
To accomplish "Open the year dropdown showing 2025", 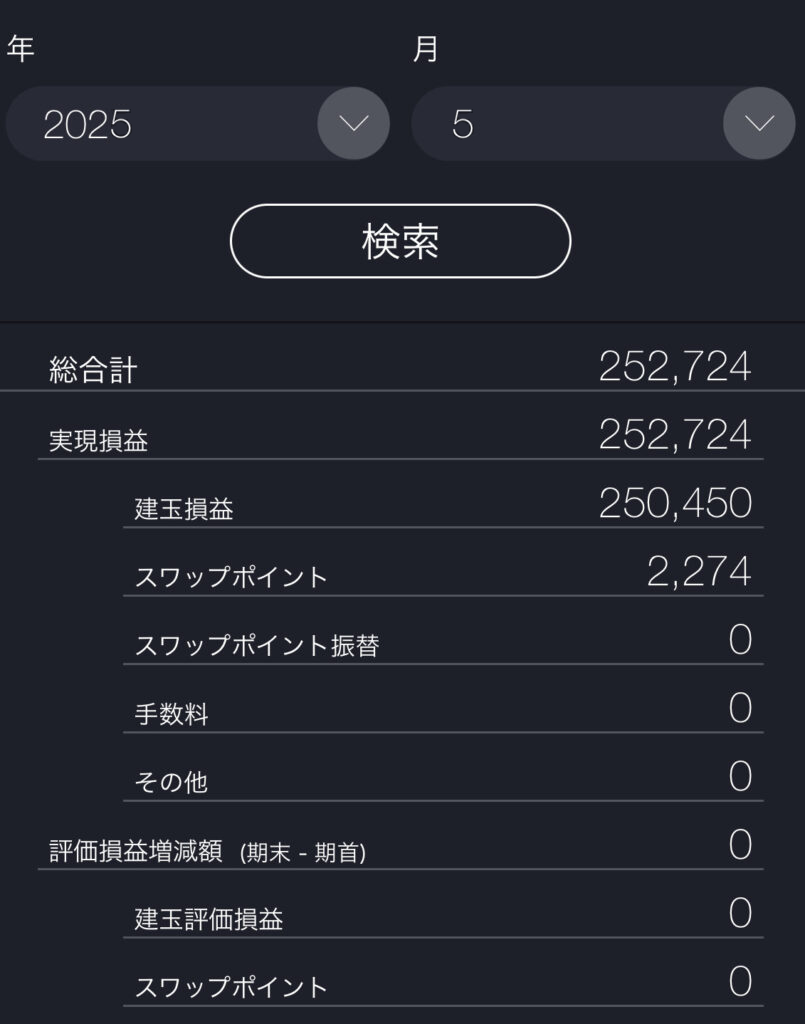I will point(353,124).
